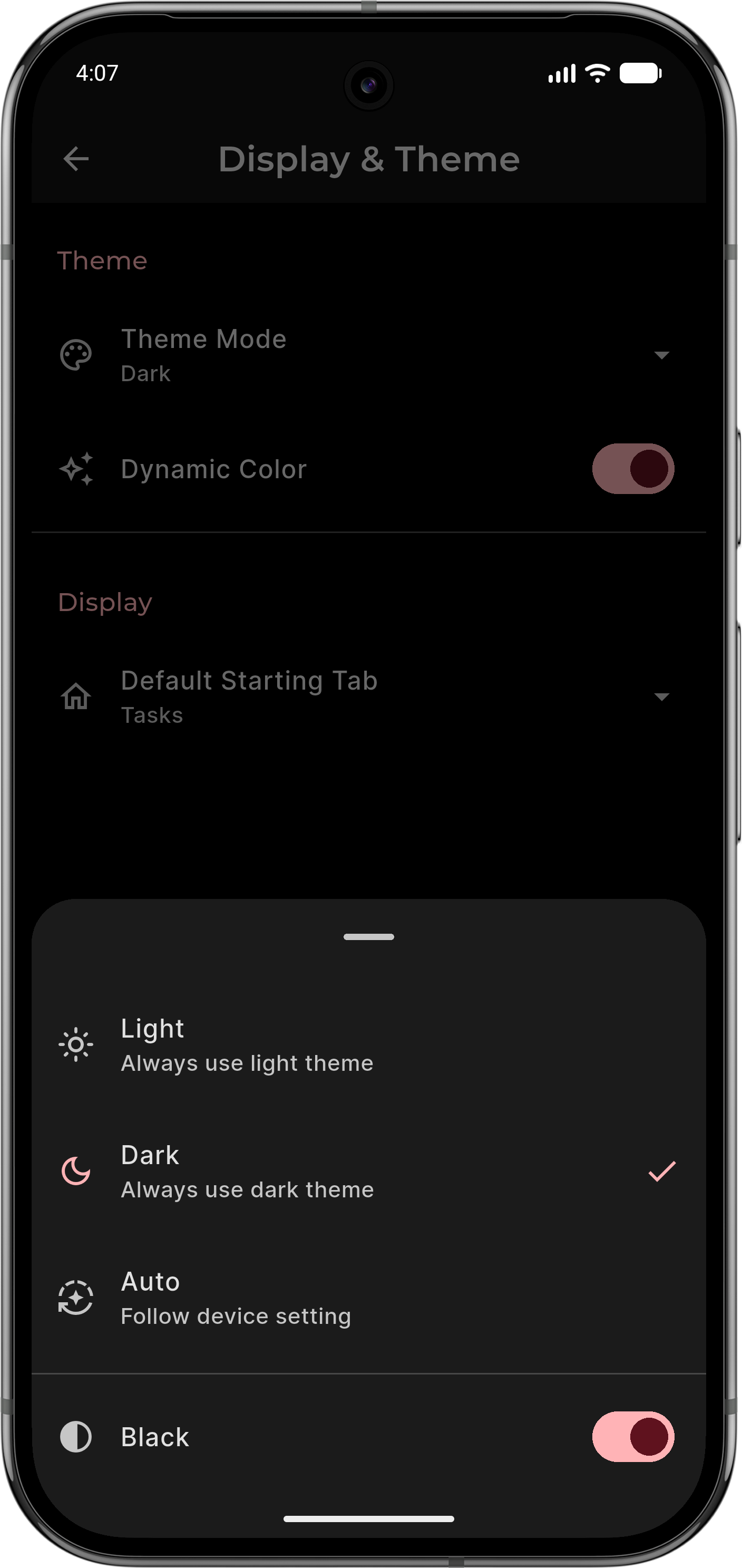This screenshot has width=742, height=1568.
Task: Select Auto to follow device setting
Action: (368, 1298)
